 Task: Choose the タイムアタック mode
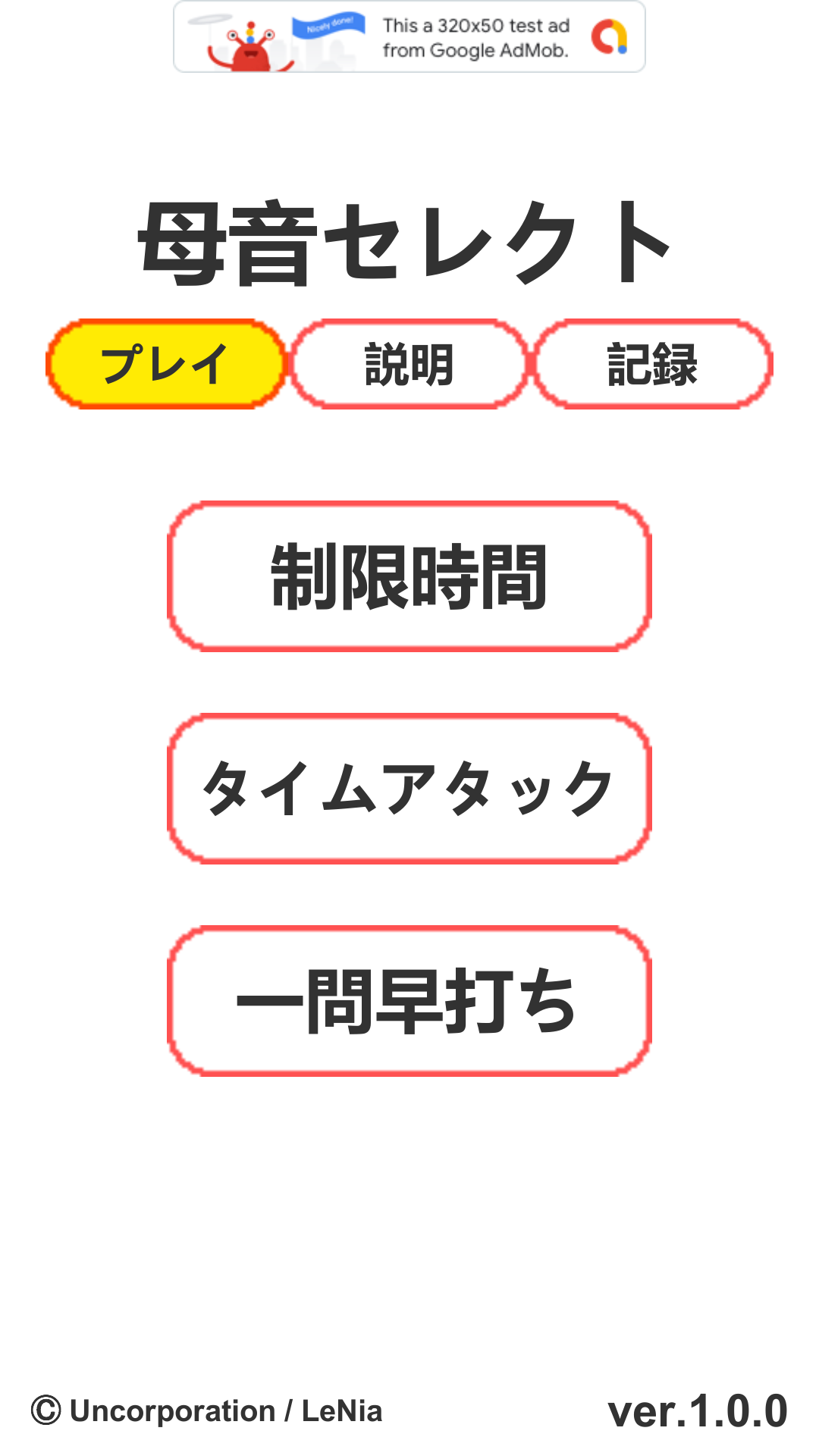(409, 789)
